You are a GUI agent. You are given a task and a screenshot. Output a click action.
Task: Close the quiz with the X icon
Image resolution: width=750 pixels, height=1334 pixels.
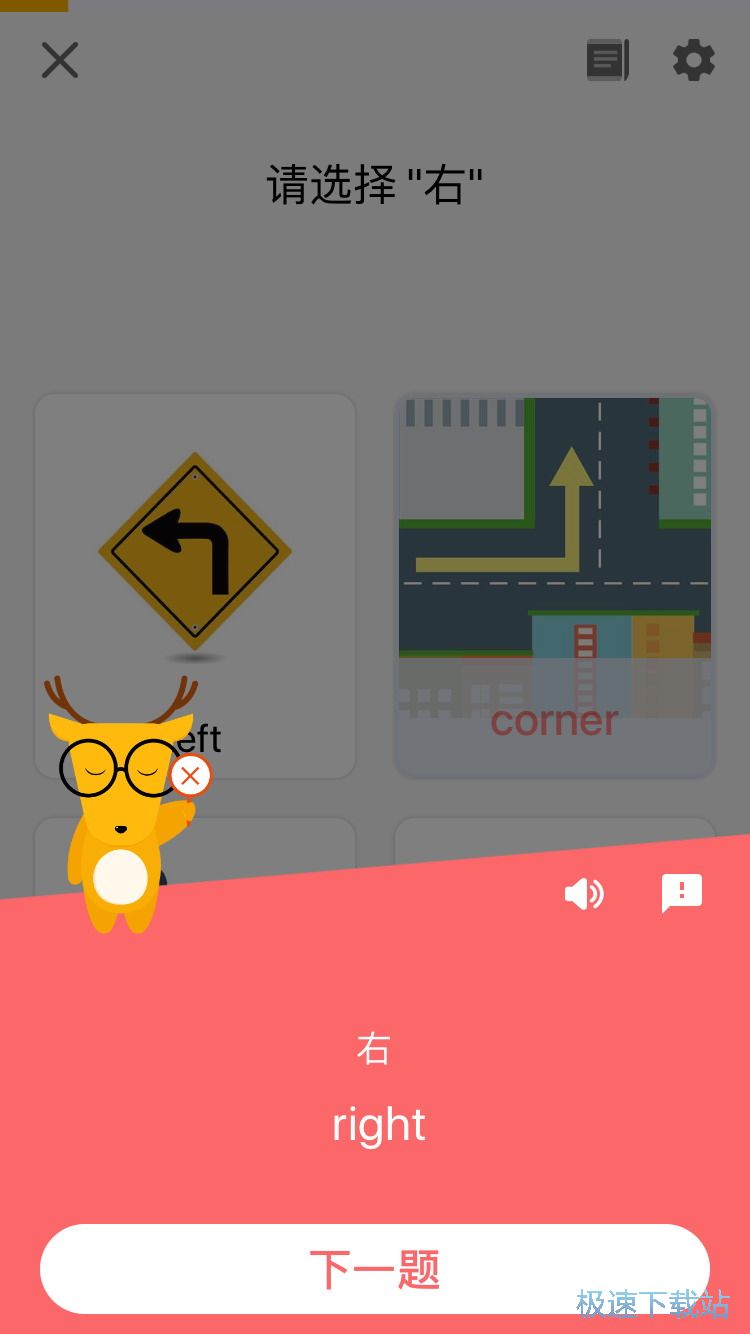60,60
